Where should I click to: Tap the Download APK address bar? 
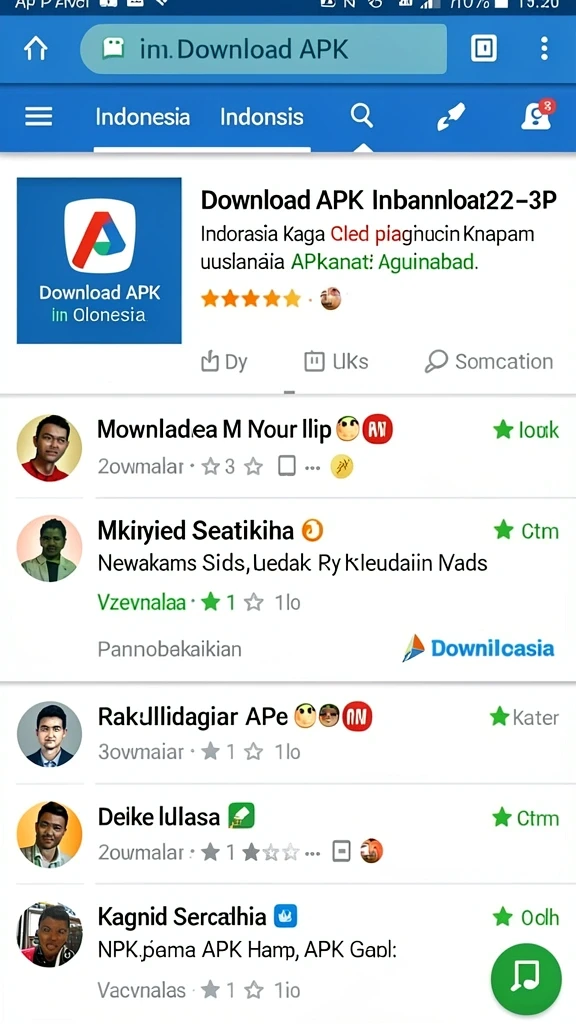263,49
